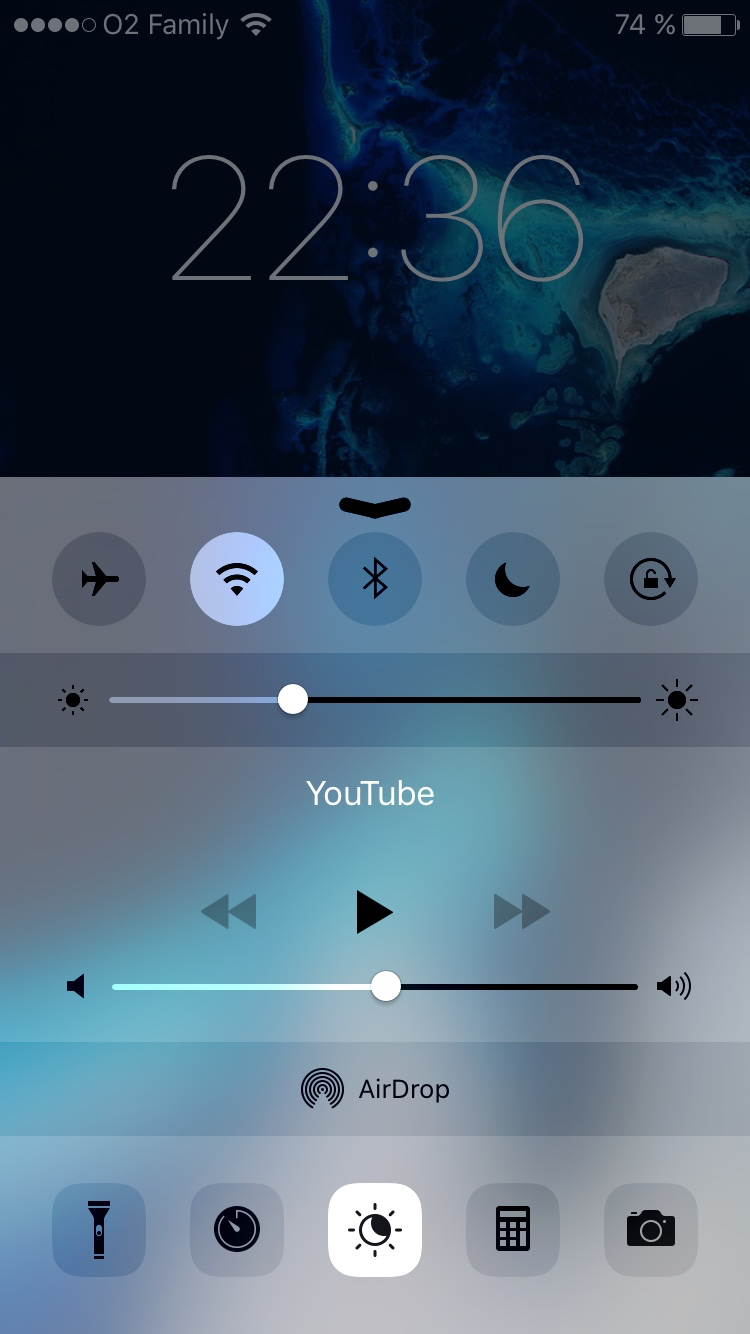Skip to next track
The image size is (750, 1334).
521,912
